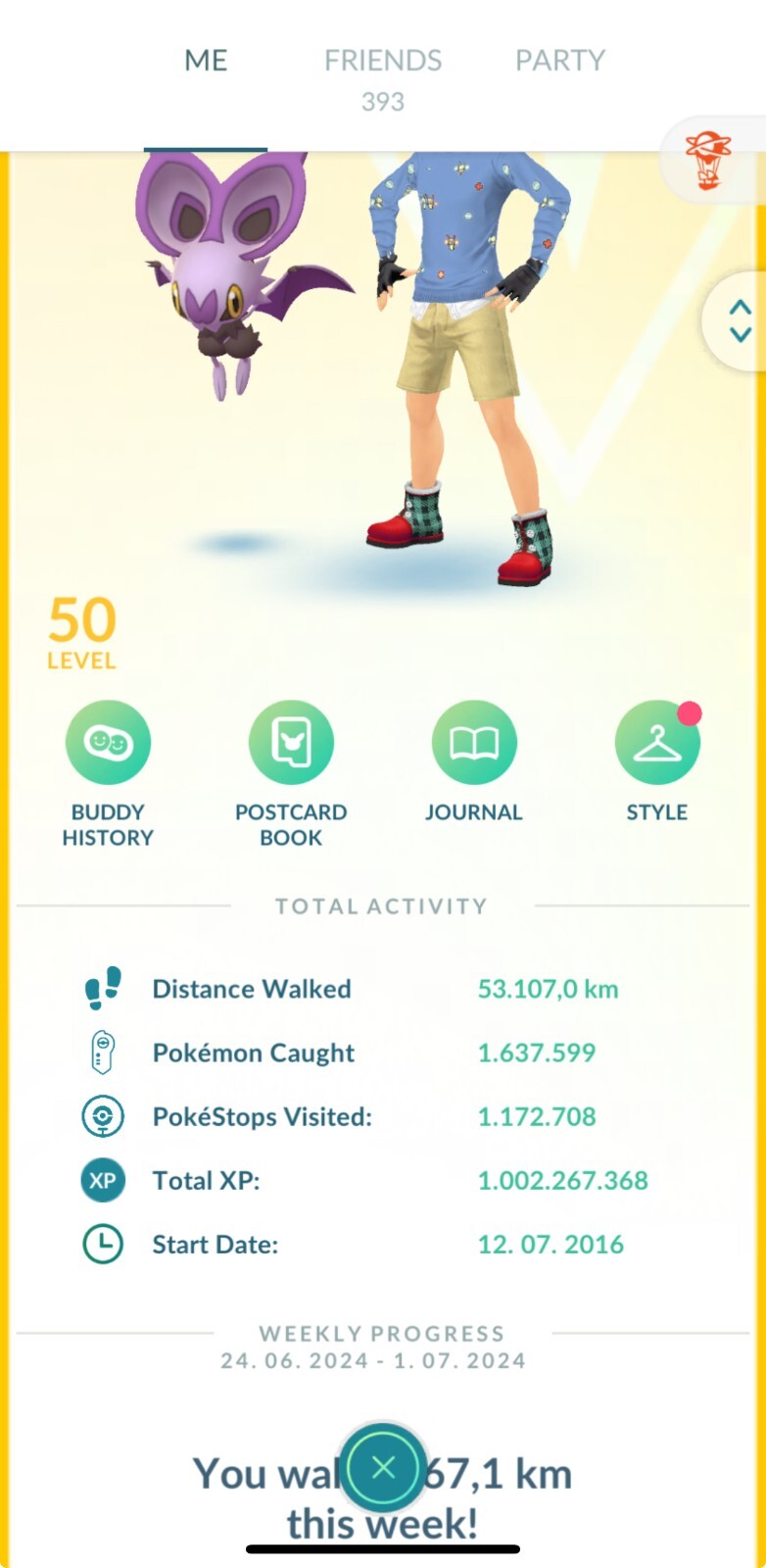Open the Buddy History panel
Image resolution: width=766 pixels, height=1568 pixels.
point(108,742)
